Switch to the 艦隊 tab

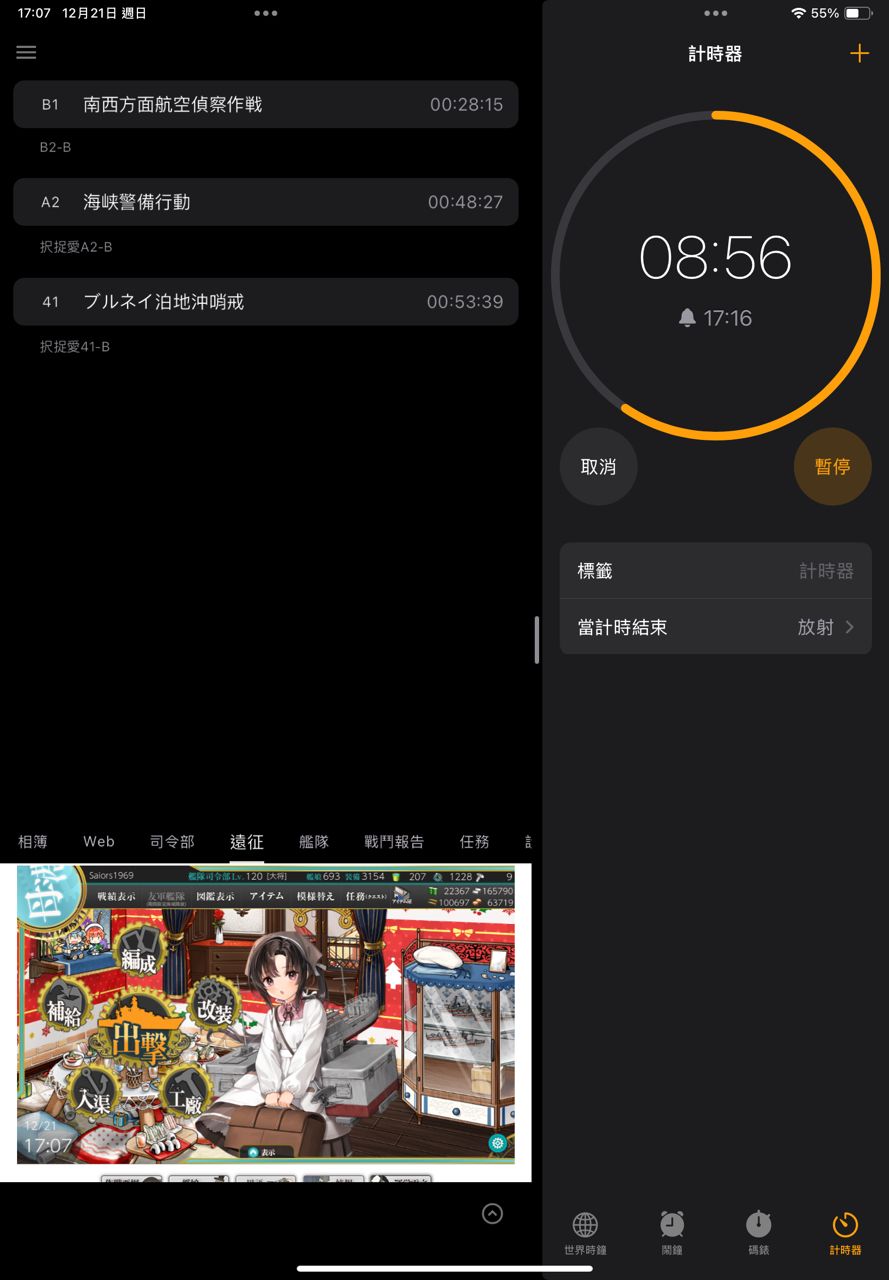(314, 842)
